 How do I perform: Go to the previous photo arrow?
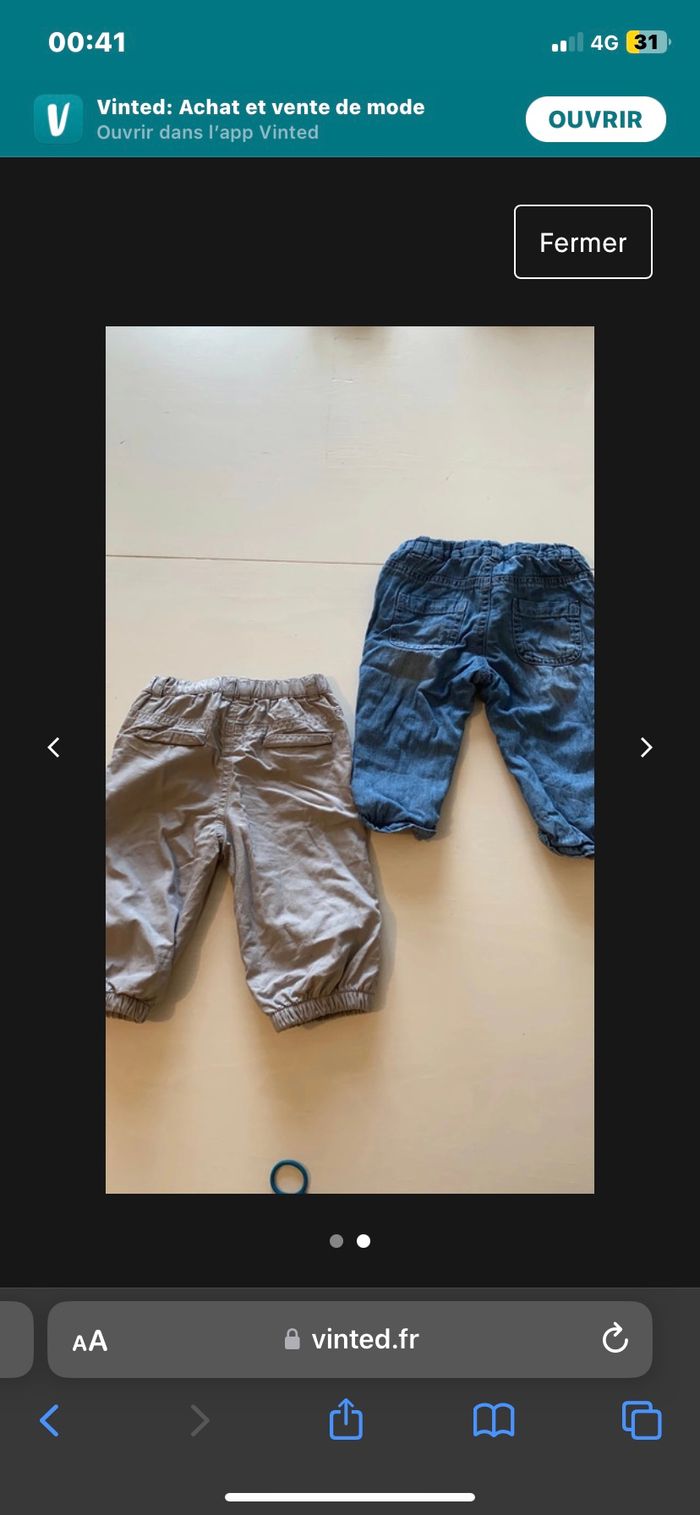54,747
